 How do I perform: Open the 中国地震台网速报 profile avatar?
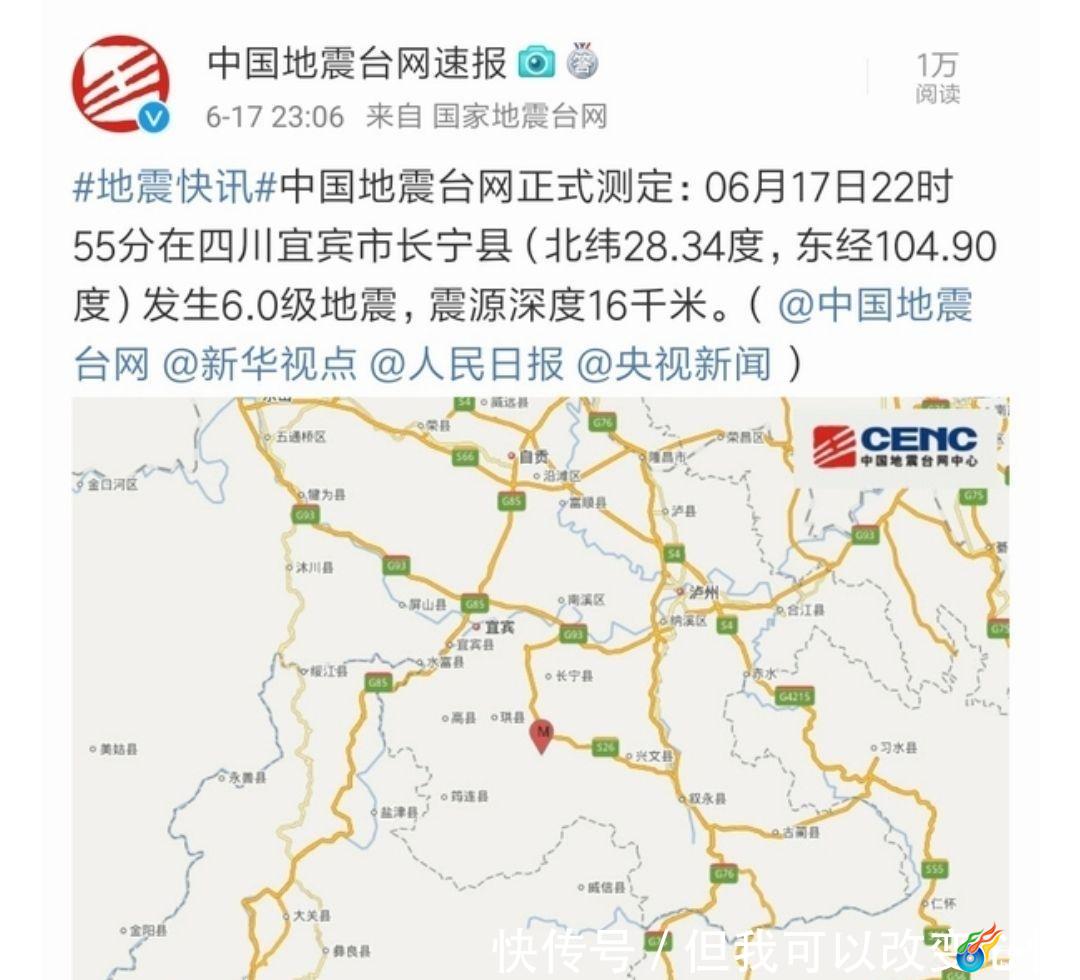pos(119,85)
